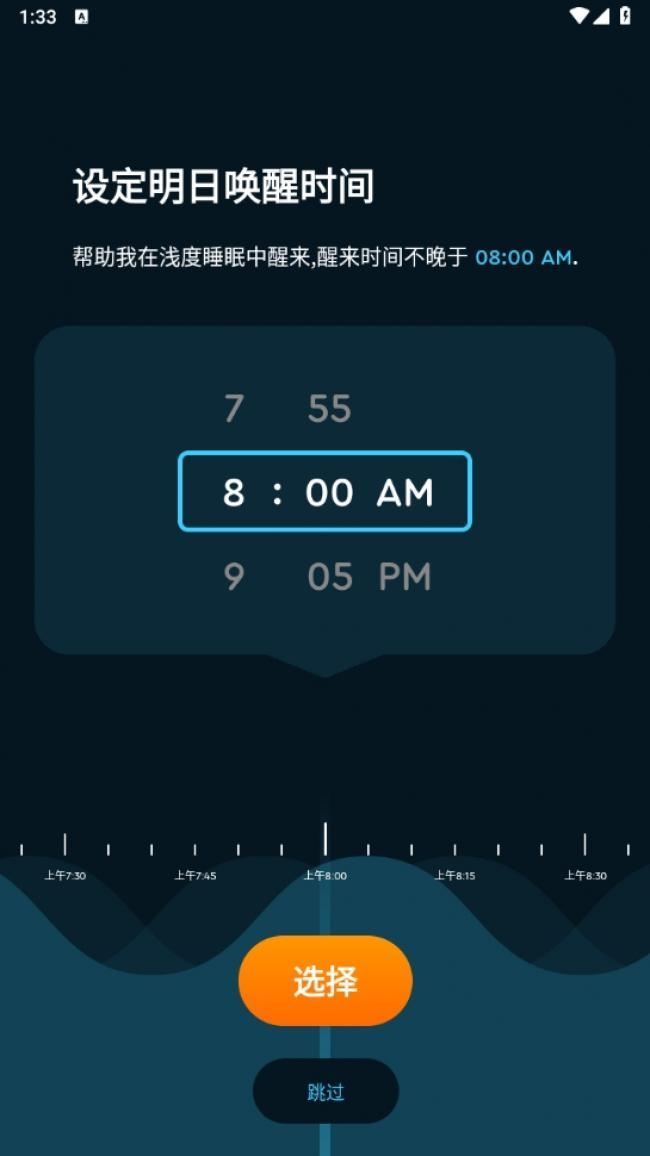Switch the picker to PM
650x1156 pixels.
point(405,576)
